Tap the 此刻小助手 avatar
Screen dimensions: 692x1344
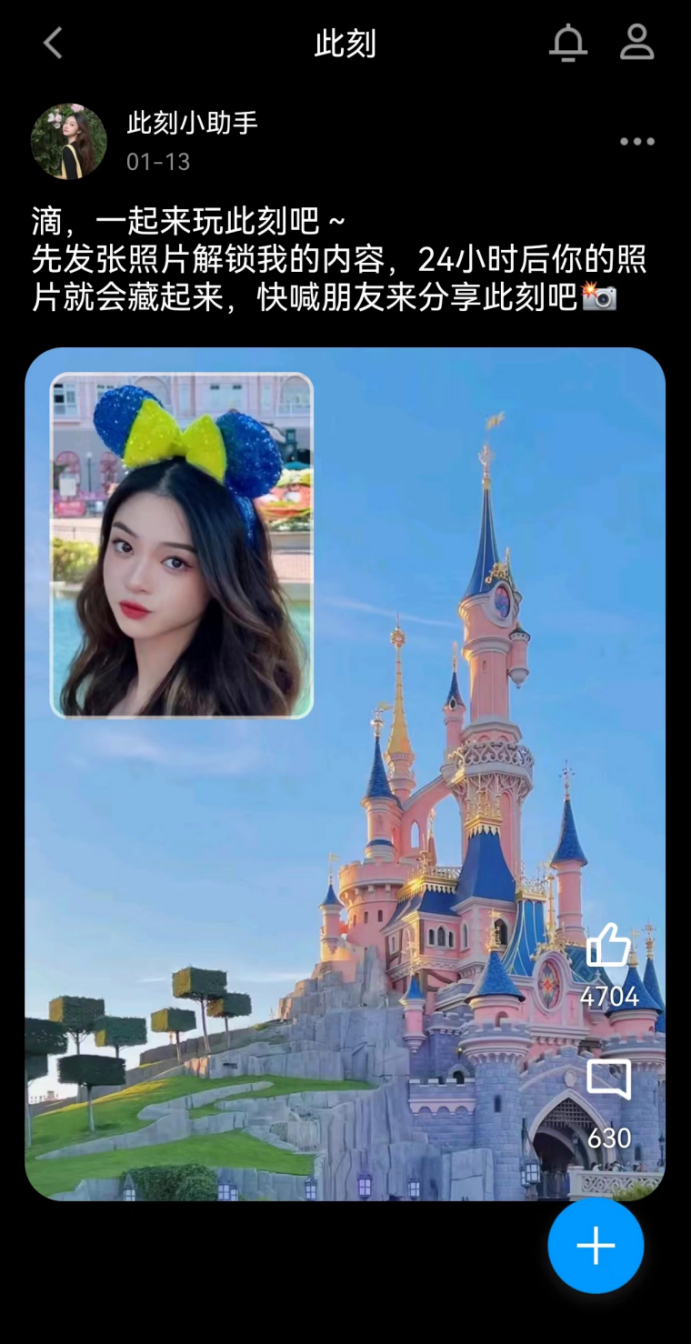pos(69,141)
